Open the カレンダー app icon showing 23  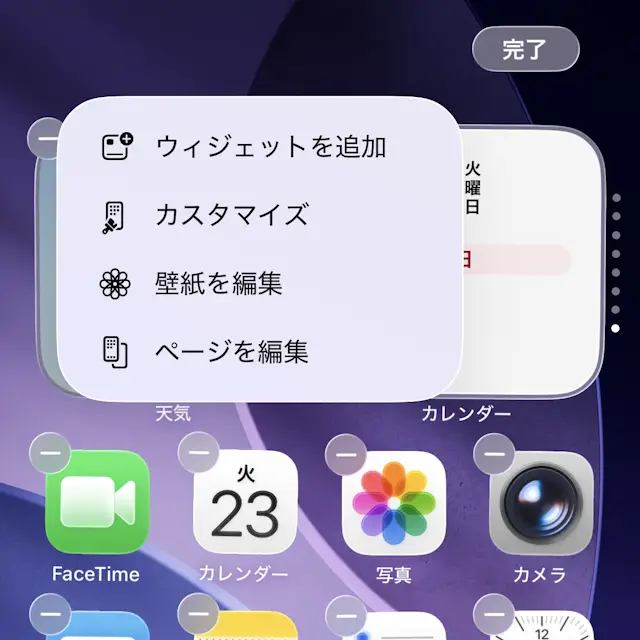tap(244, 502)
